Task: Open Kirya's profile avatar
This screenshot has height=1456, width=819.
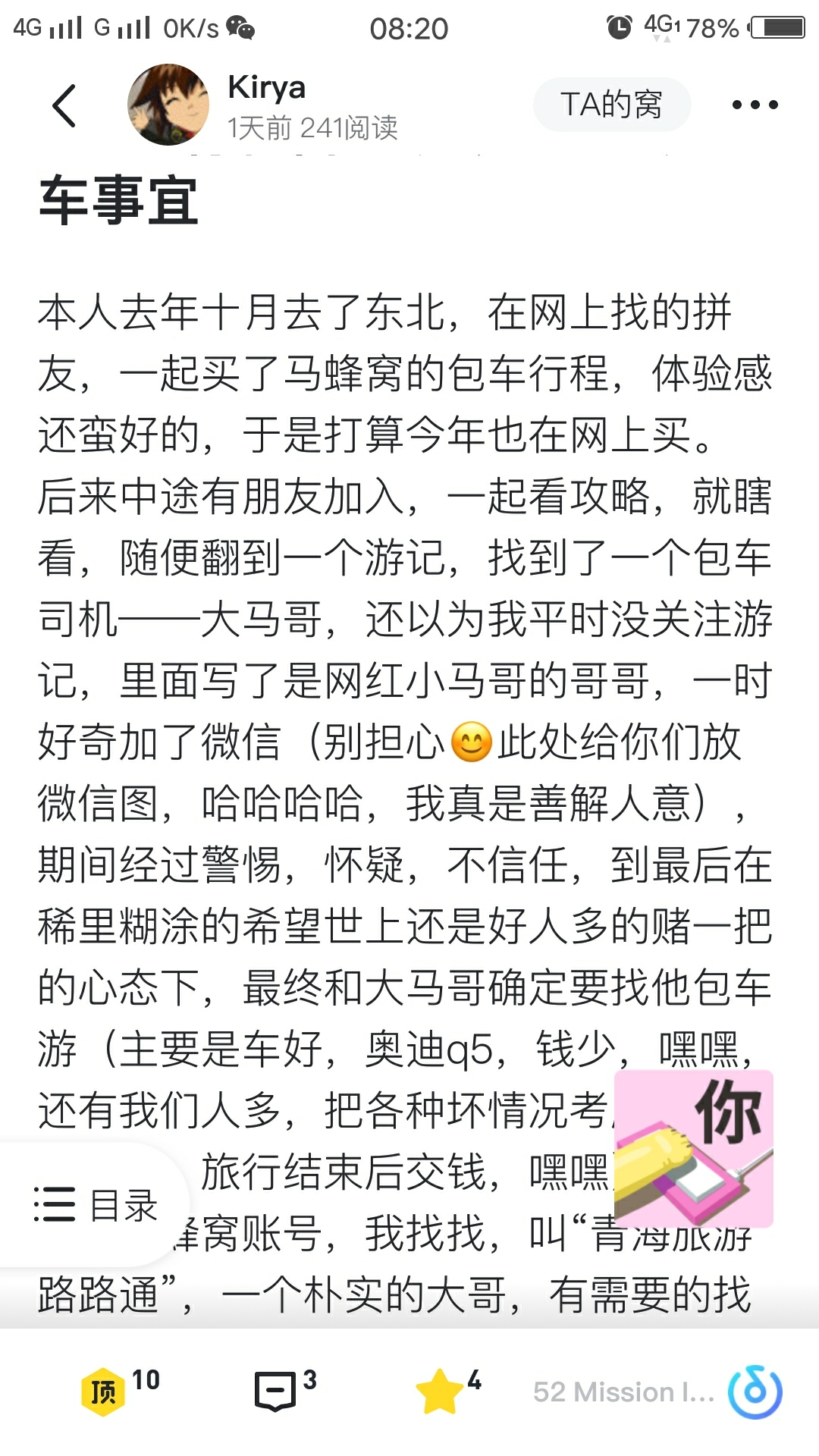Action: click(x=168, y=105)
